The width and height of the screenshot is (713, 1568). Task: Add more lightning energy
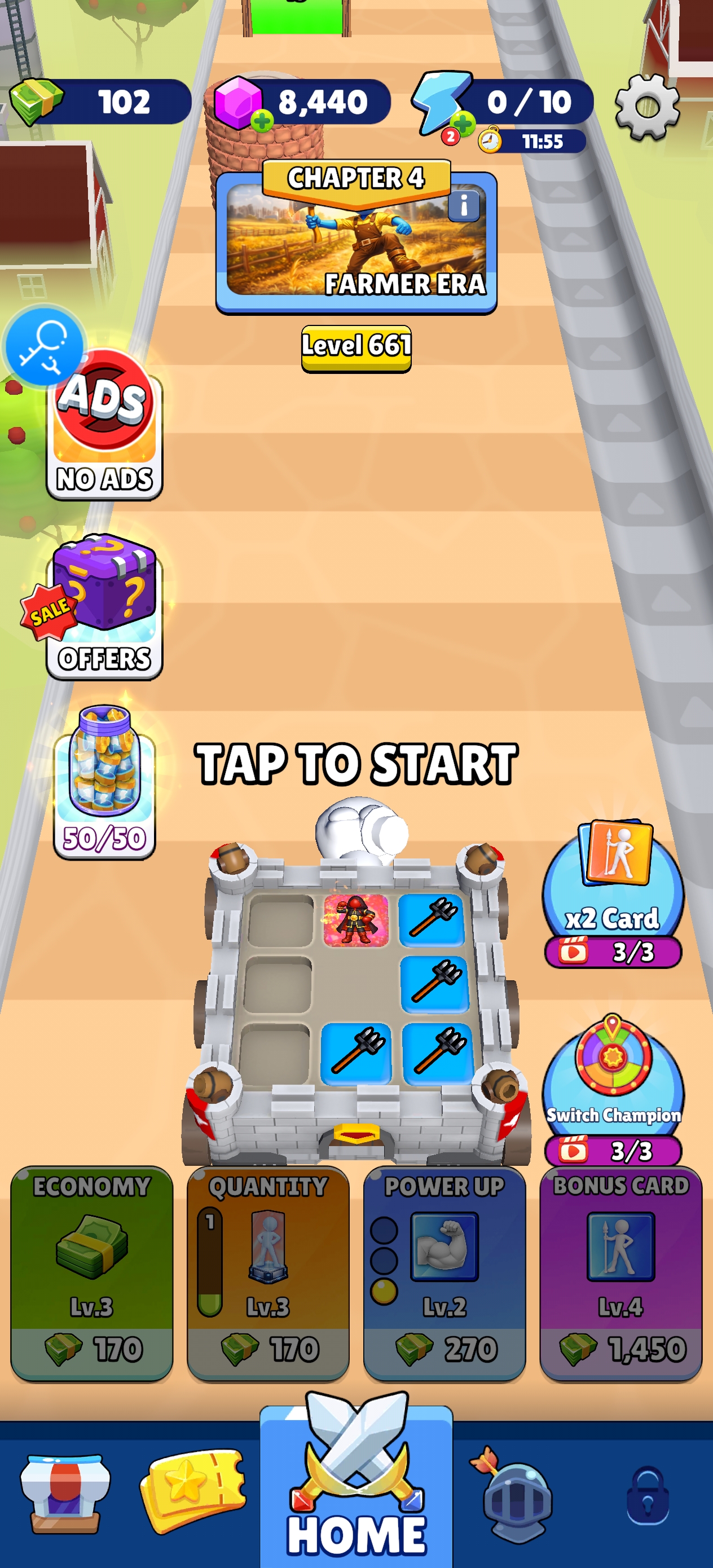click(463, 124)
